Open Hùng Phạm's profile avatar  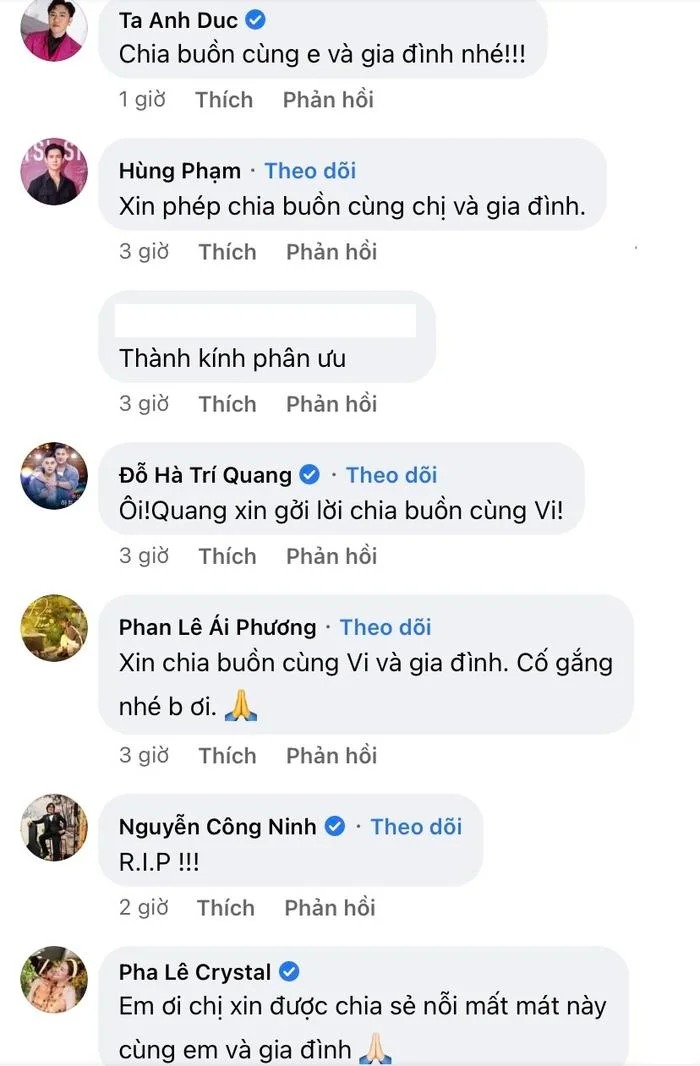54,172
